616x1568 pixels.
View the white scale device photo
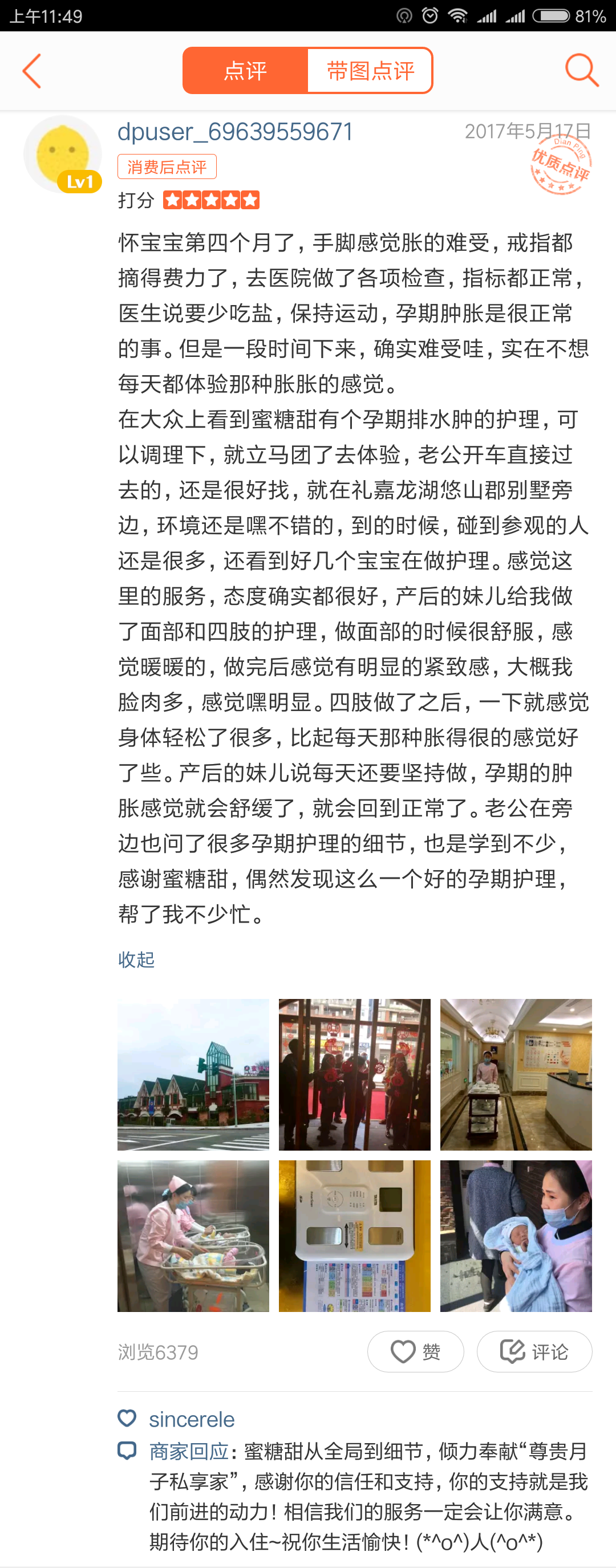click(354, 1236)
